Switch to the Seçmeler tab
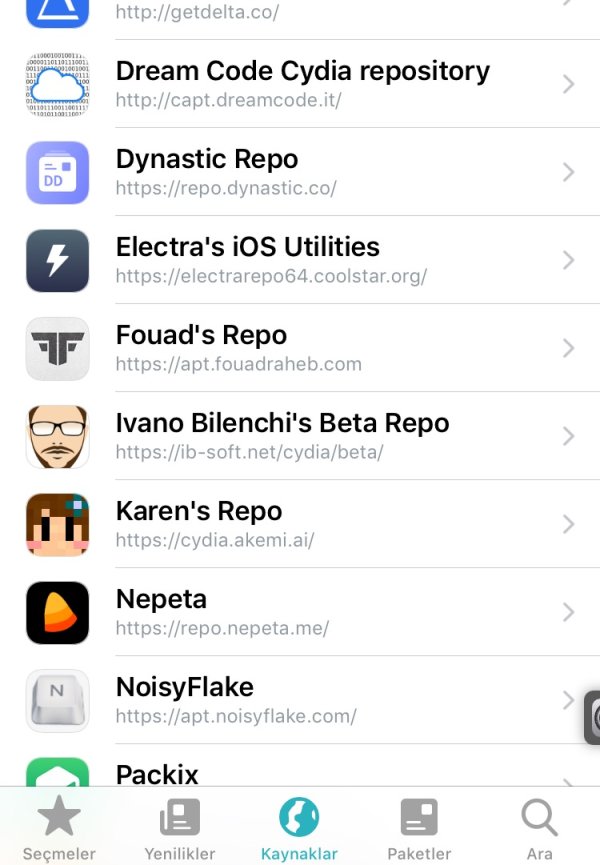Viewport: 600px width, 865px height. click(59, 829)
